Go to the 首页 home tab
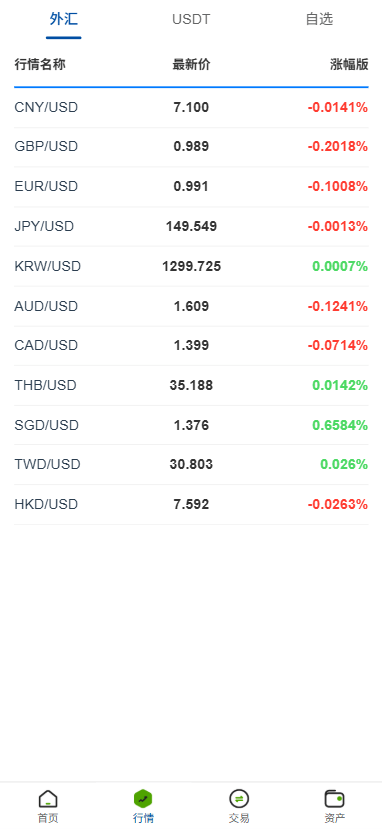Screen dimensions: 382x829 pyautogui.click(x=48, y=806)
